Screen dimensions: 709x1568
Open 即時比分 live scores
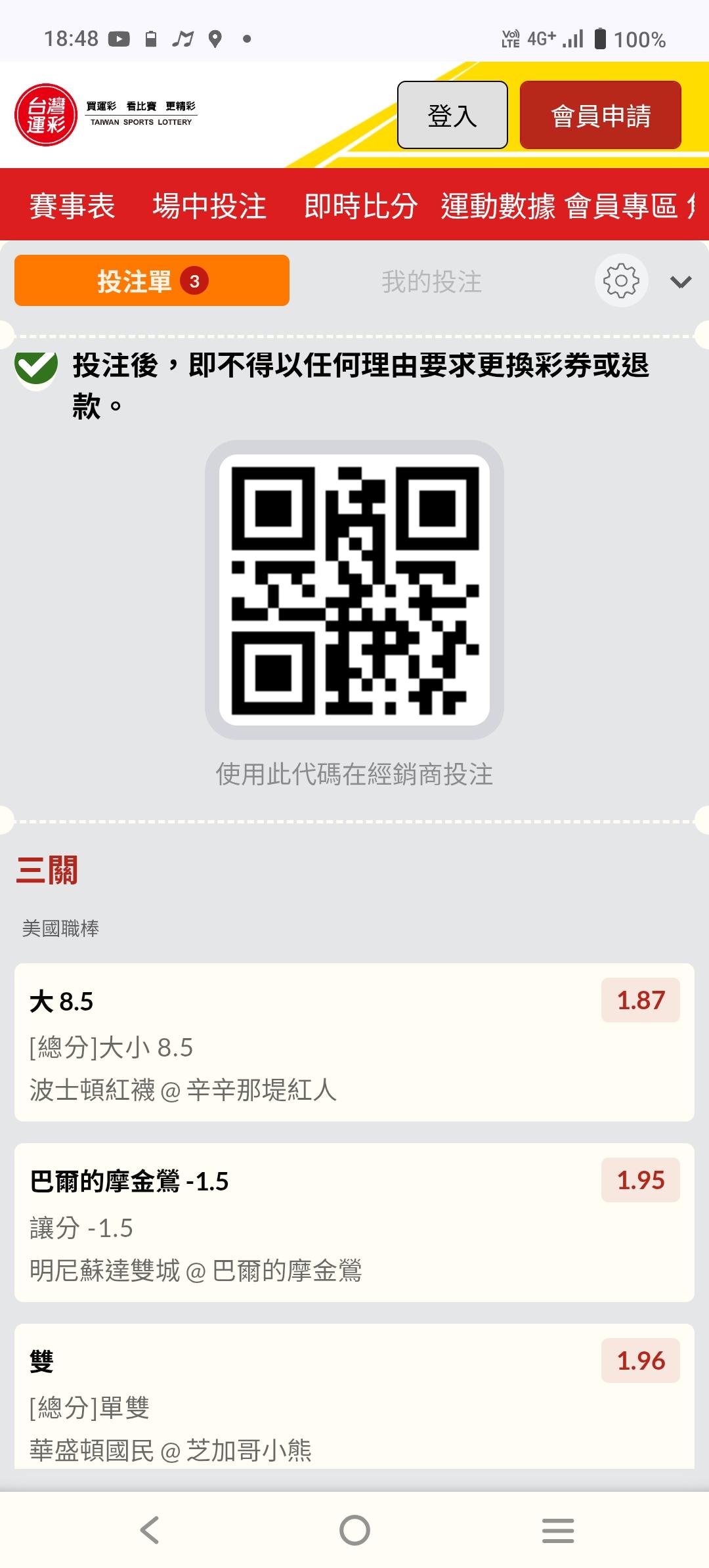(x=360, y=206)
